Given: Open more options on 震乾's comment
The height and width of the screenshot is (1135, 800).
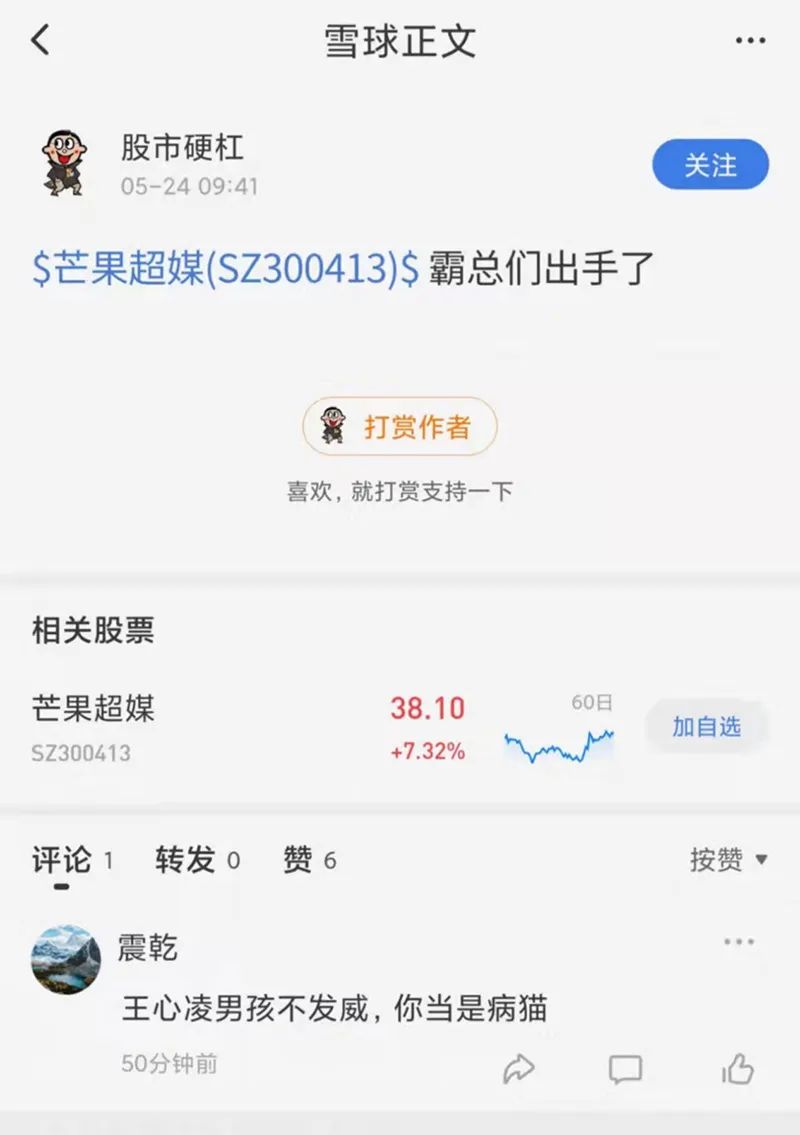Looking at the screenshot, I should (x=739, y=942).
